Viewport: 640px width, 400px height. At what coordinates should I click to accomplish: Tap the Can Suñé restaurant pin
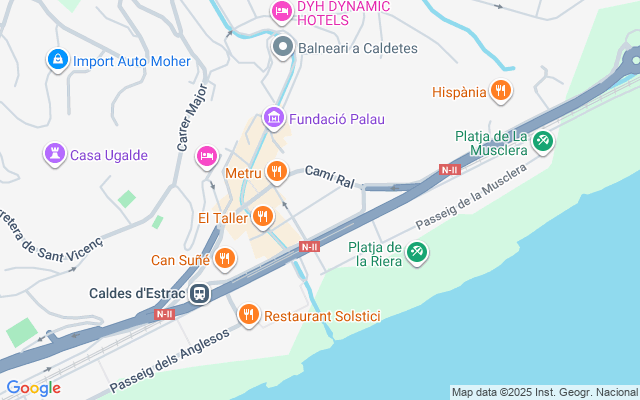225,260
